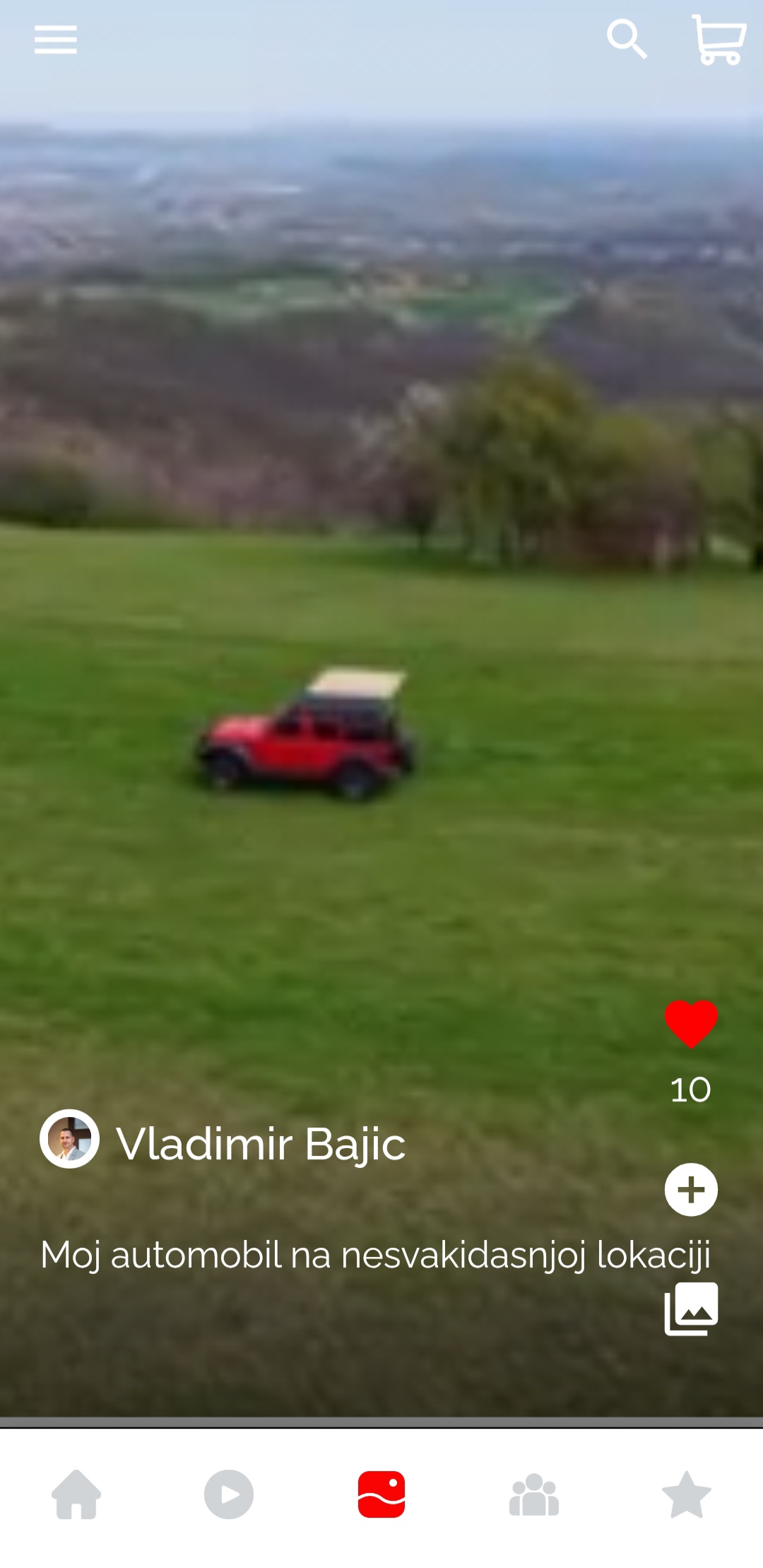
Task: Switch to the video play tab
Action: (x=229, y=1494)
